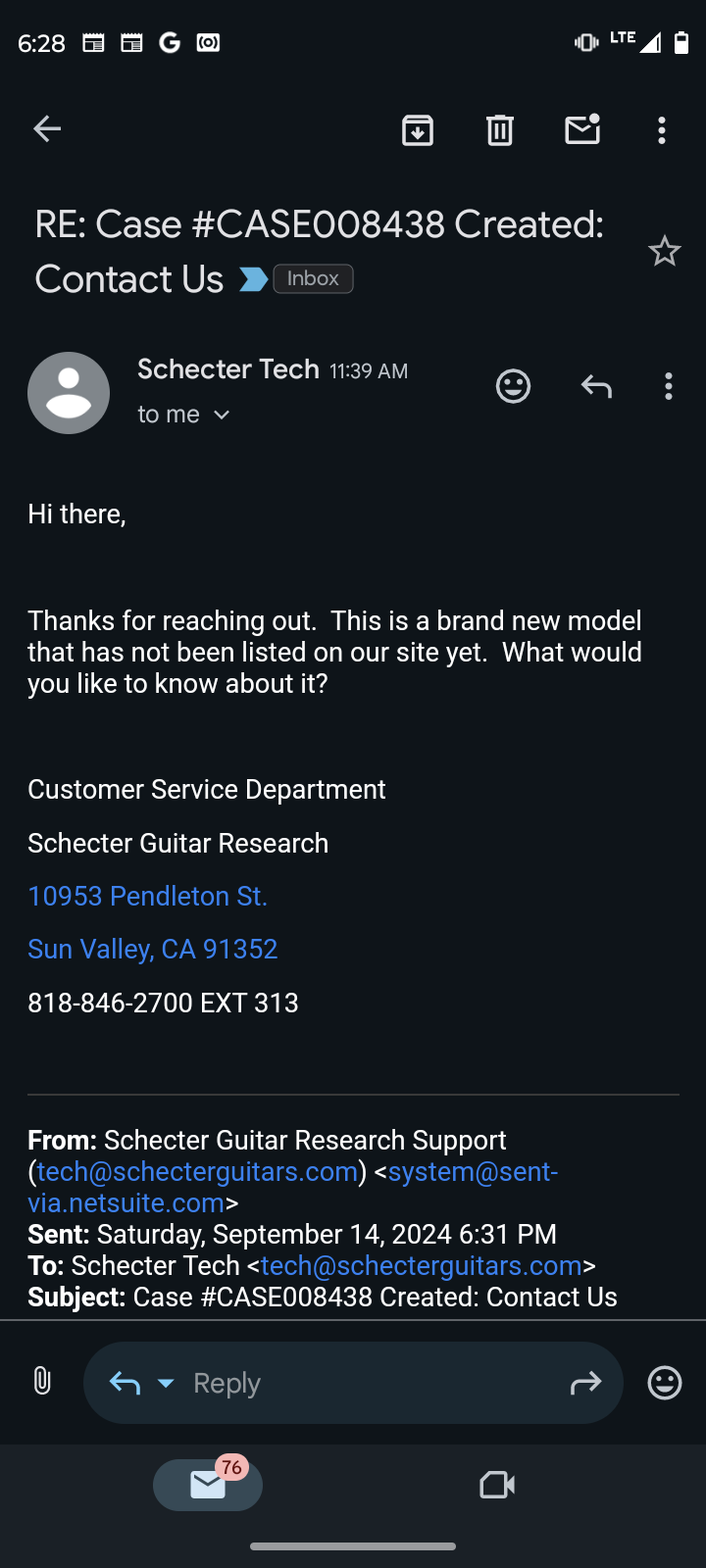Open the emoji picker in reply bar

pos(665,1383)
